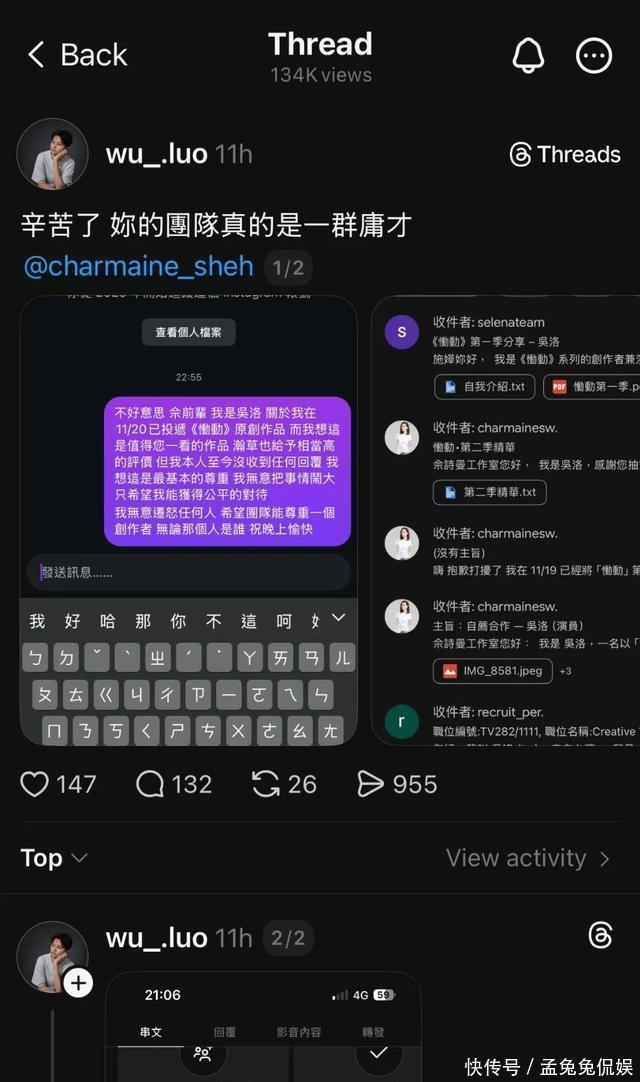
Task: Like the post with 147 likes
Action: (35, 784)
